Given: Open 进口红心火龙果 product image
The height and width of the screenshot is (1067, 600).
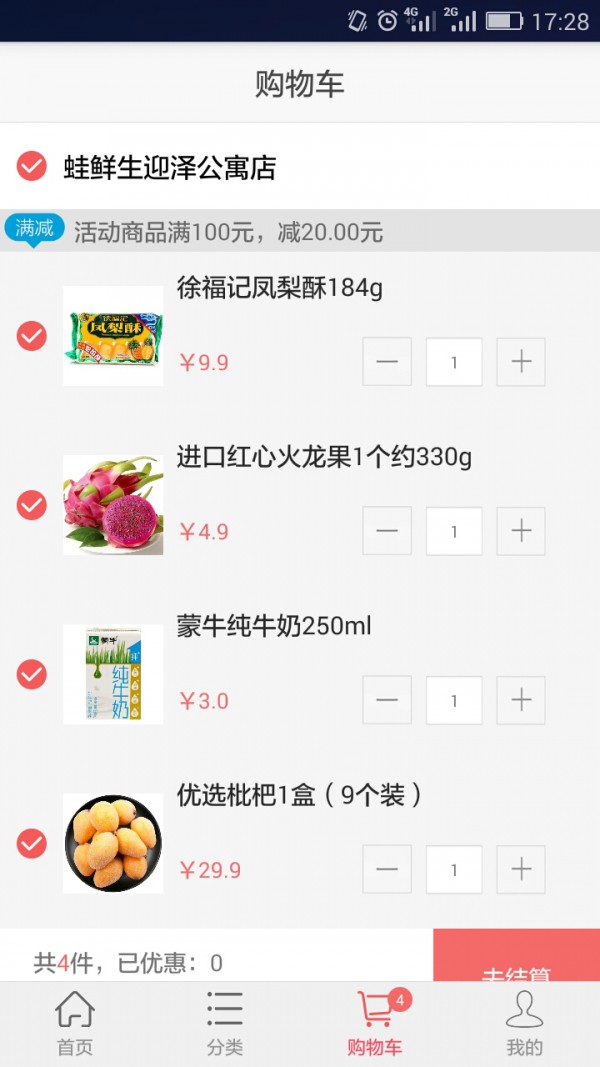Looking at the screenshot, I should coord(113,505).
